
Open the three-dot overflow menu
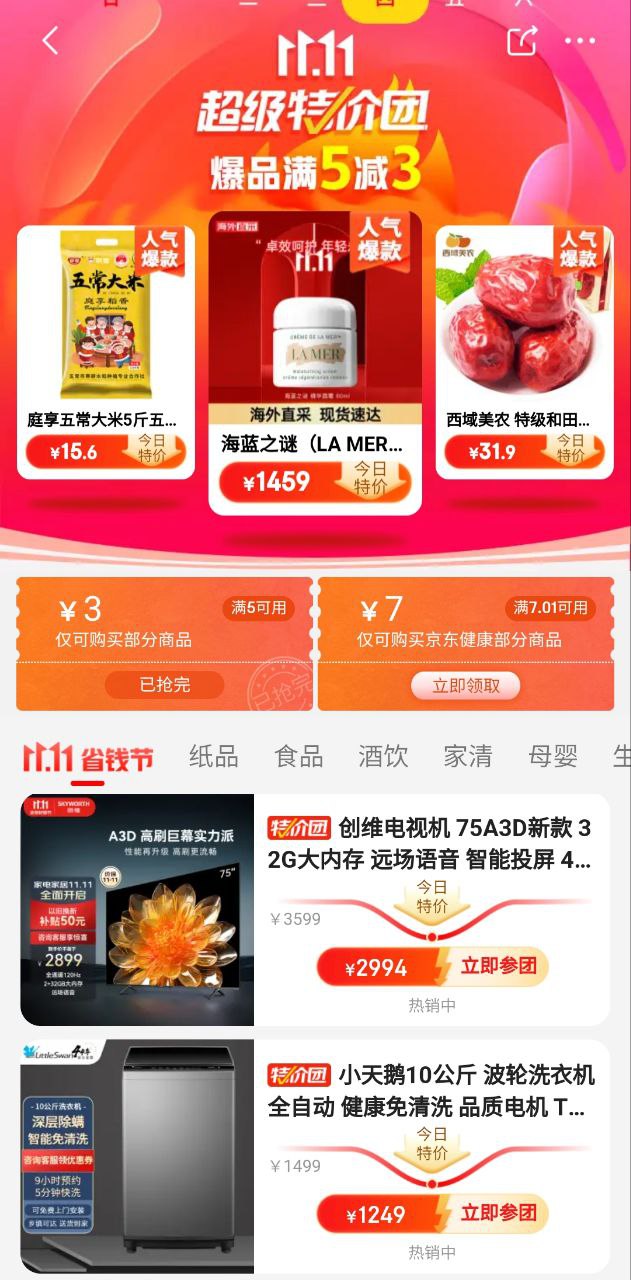coord(580,41)
